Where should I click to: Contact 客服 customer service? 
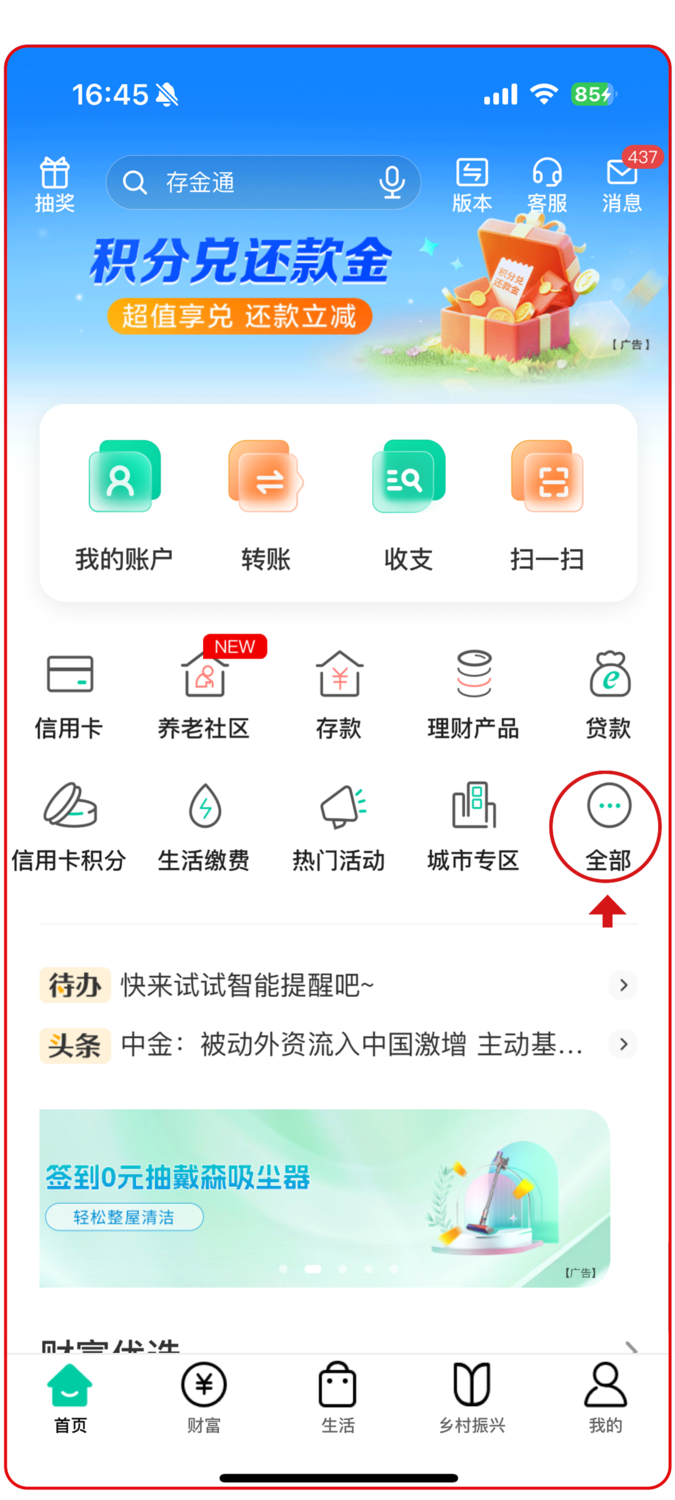547,184
